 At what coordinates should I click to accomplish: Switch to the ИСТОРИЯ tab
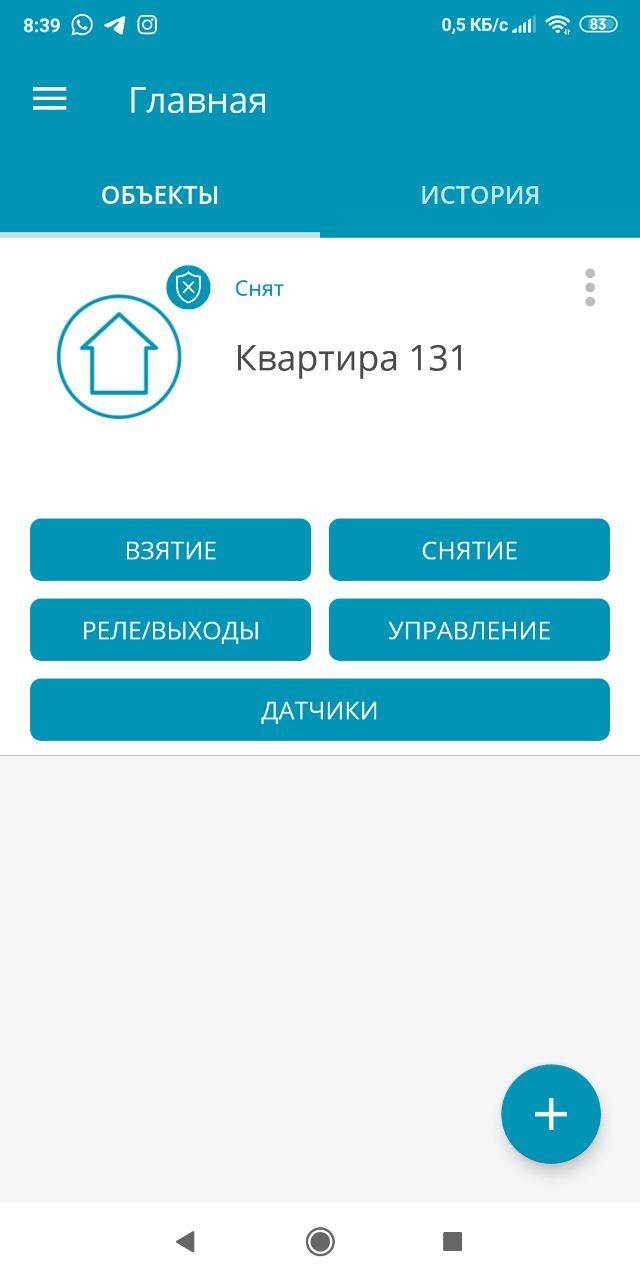click(480, 195)
